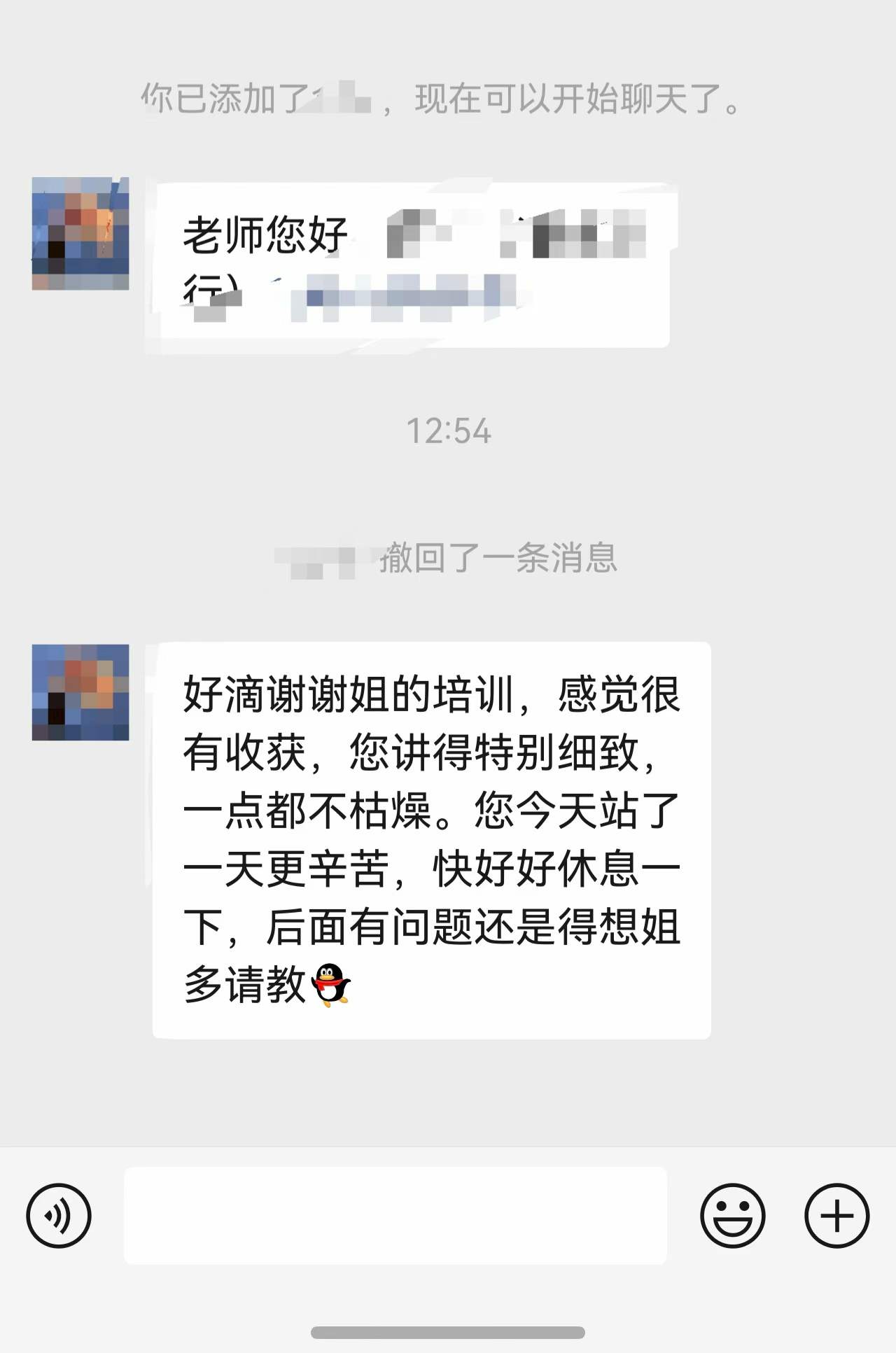Open the plus attachments menu
Image resolution: width=896 pixels, height=1353 pixels.
[836, 1216]
